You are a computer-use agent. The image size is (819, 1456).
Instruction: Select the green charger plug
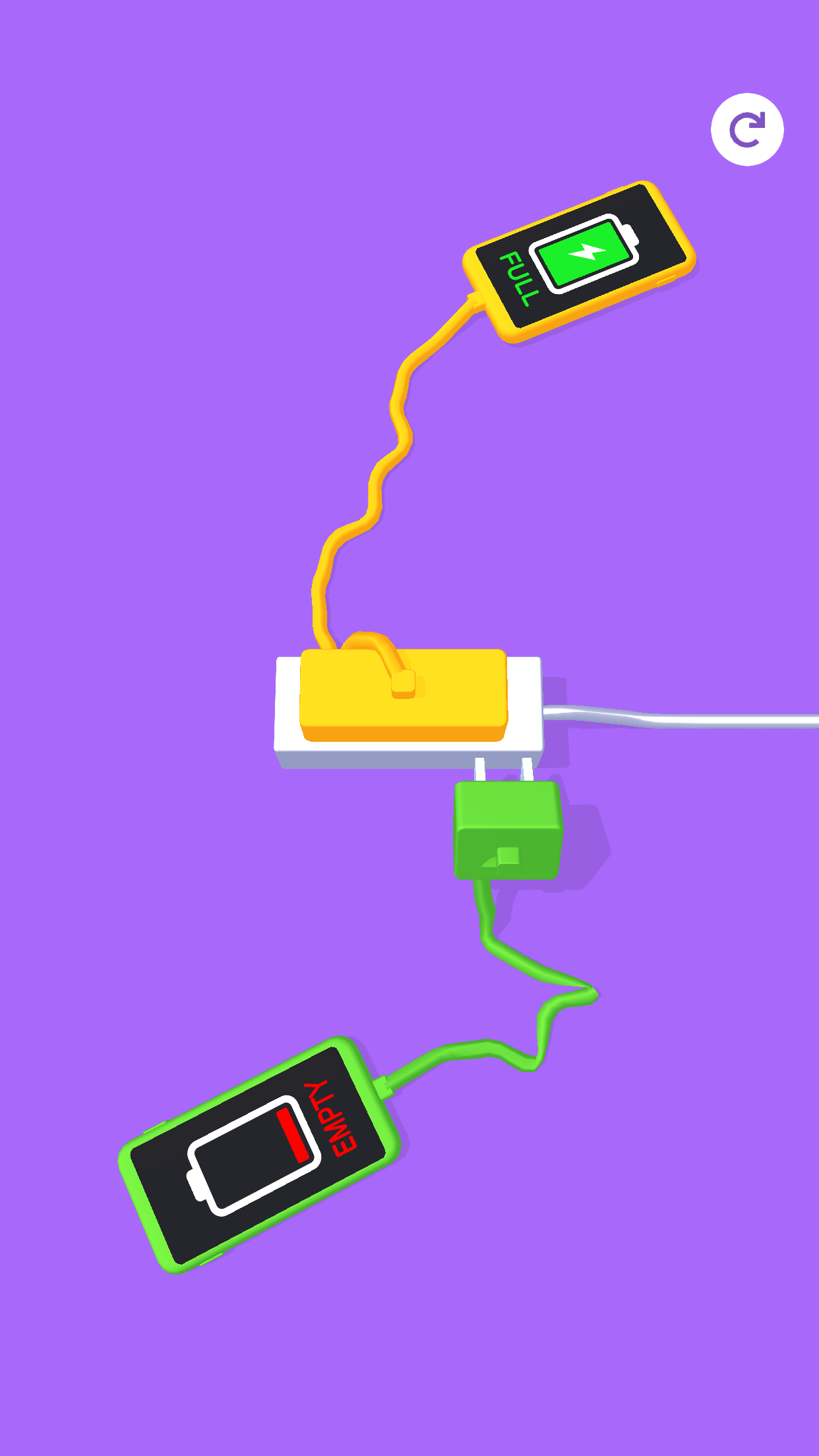tap(506, 831)
